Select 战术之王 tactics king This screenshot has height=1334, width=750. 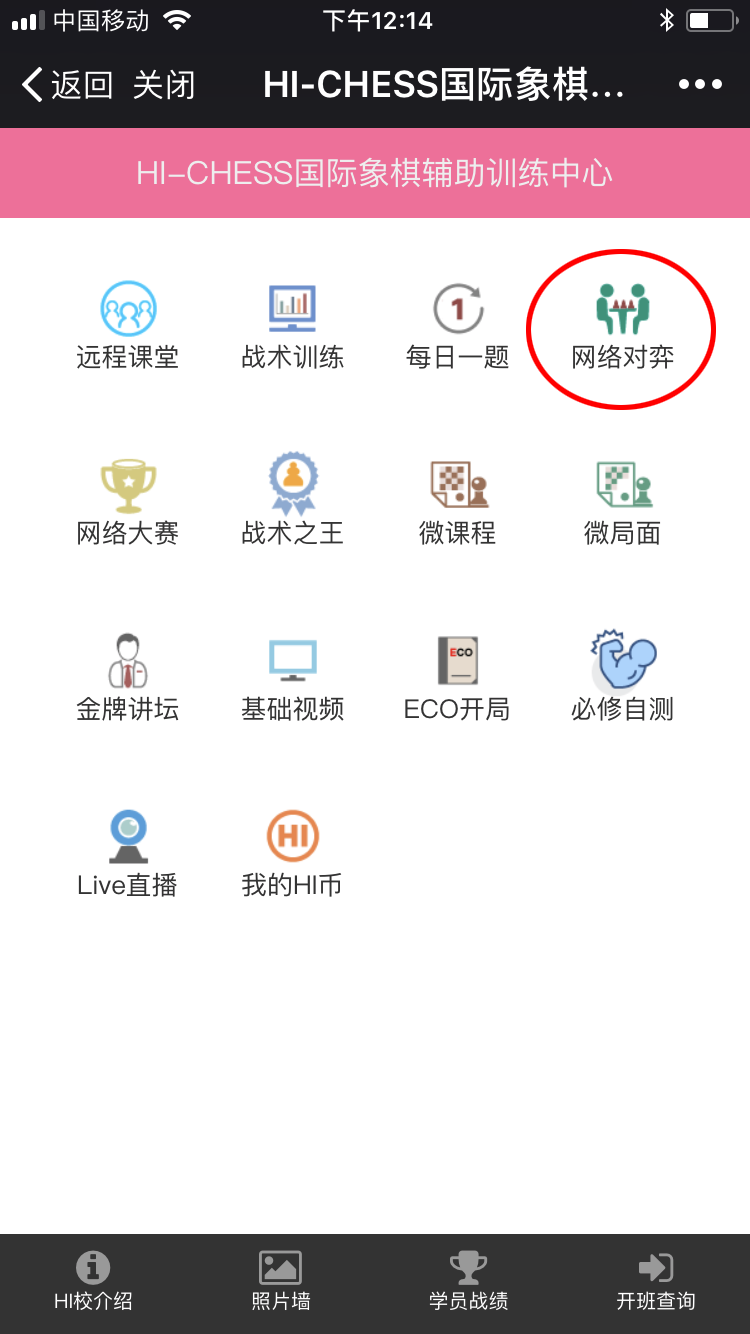[x=293, y=500]
